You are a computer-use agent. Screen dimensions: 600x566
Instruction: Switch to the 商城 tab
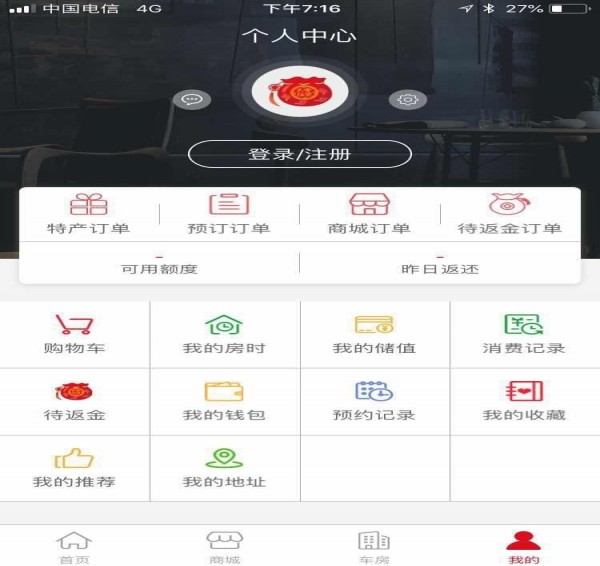click(x=224, y=546)
